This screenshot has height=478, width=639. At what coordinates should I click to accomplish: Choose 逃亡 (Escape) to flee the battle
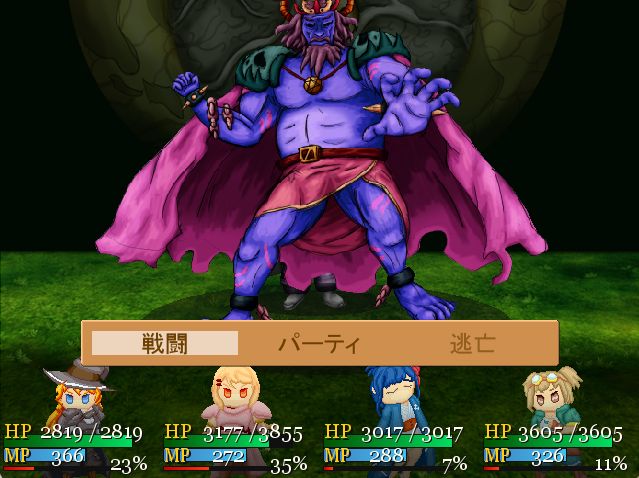click(x=472, y=343)
